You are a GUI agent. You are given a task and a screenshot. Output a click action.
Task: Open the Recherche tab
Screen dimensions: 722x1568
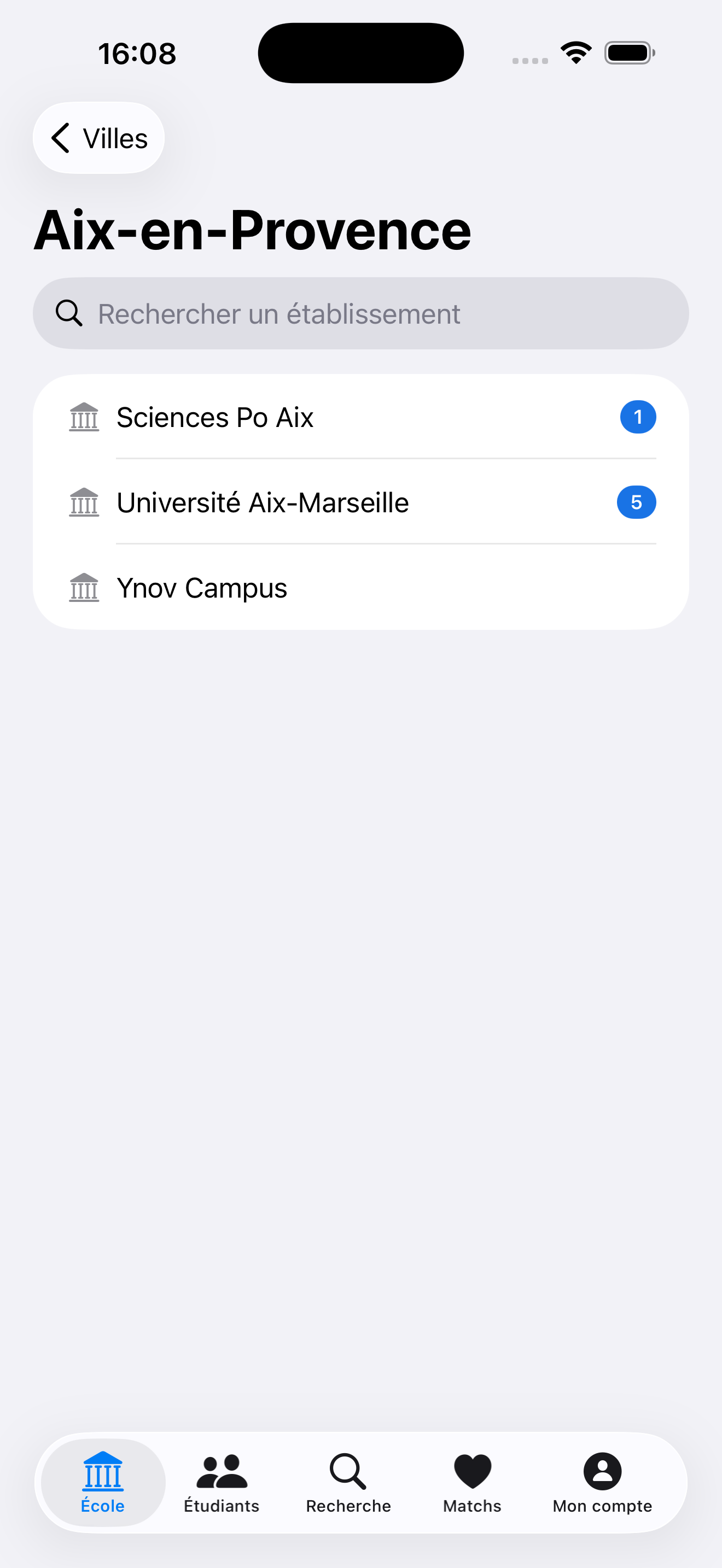pyautogui.click(x=348, y=1483)
